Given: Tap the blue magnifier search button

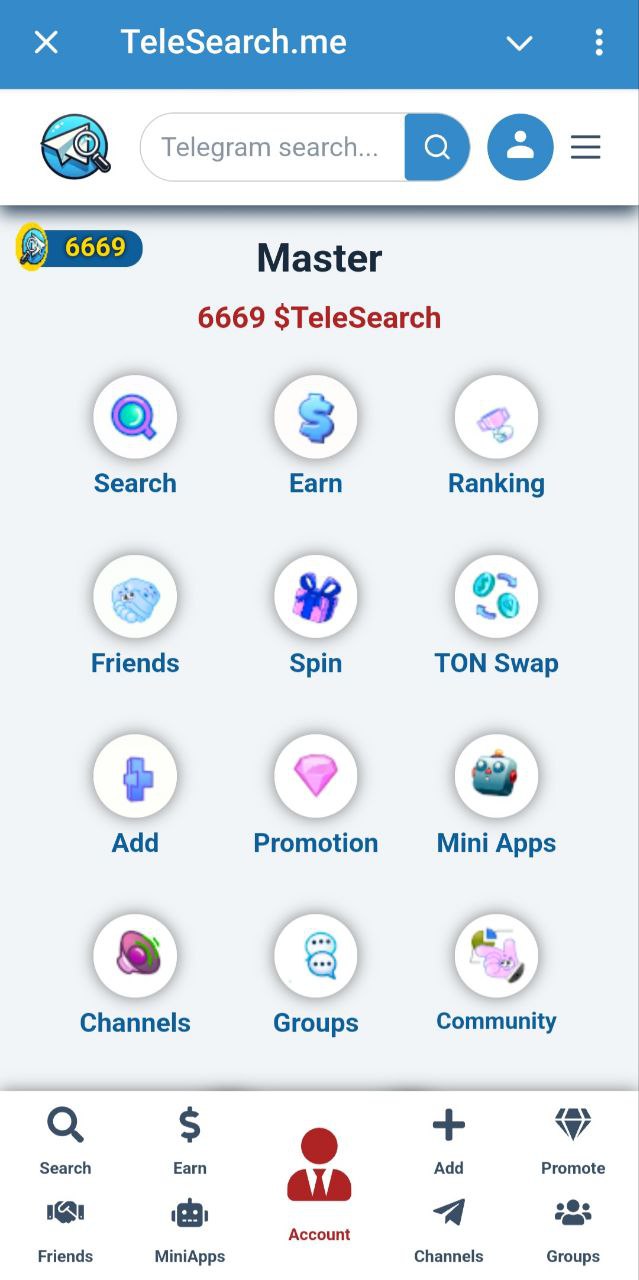Looking at the screenshot, I should coord(437,147).
